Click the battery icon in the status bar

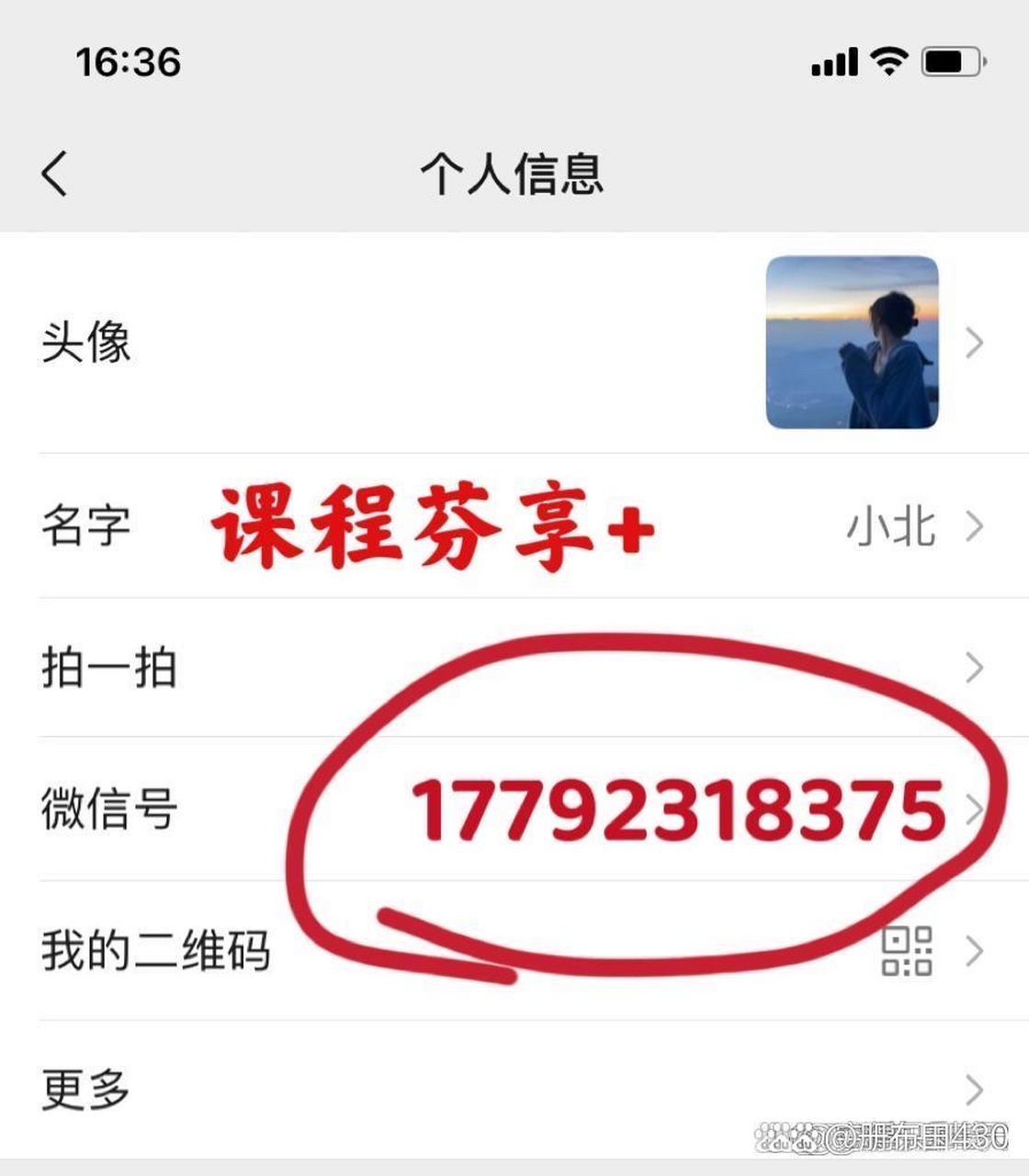951,60
